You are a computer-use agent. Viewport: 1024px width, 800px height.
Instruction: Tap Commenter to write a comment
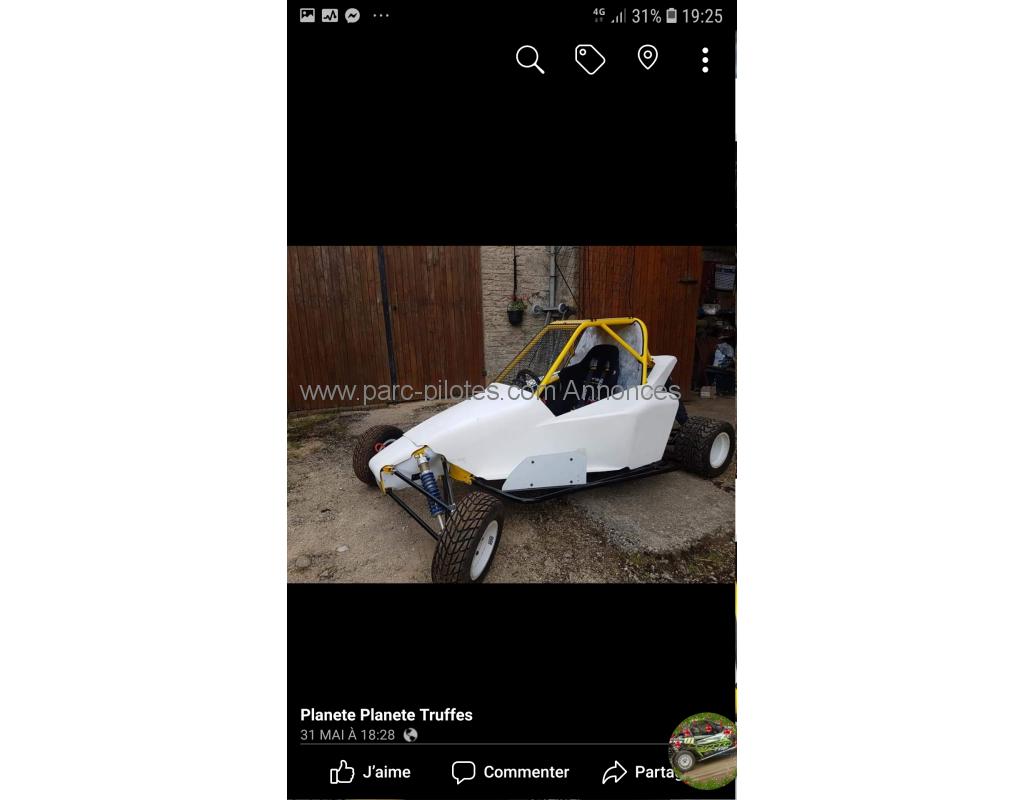pos(511,772)
